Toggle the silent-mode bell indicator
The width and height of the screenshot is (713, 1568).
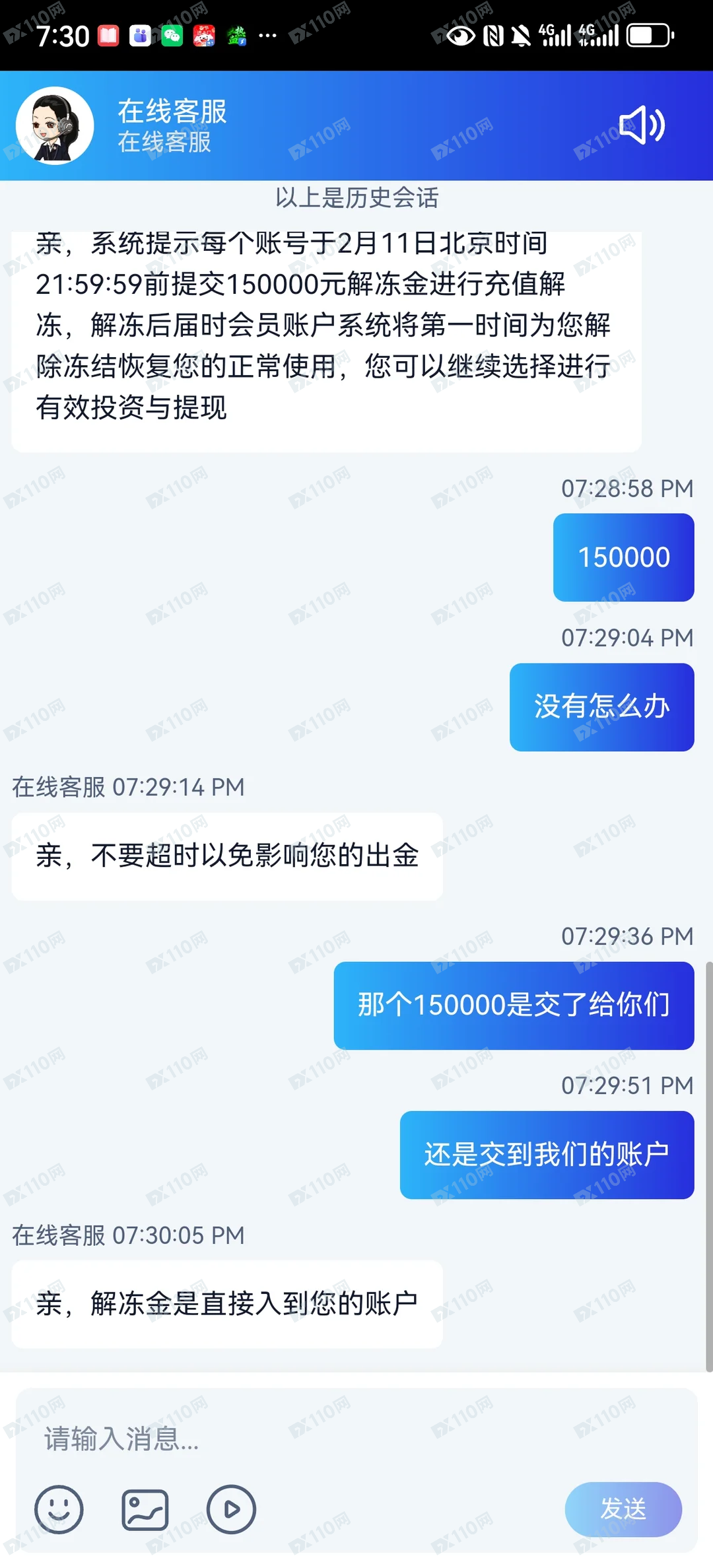(522, 38)
